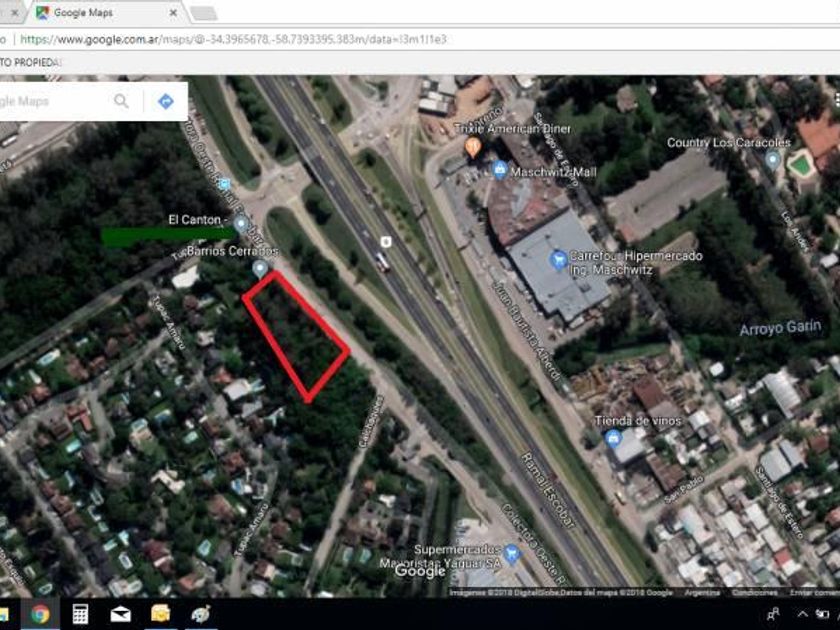Select the Trixie American Diner pin
Screen dimensions: 840x630
[x=472, y=147]
